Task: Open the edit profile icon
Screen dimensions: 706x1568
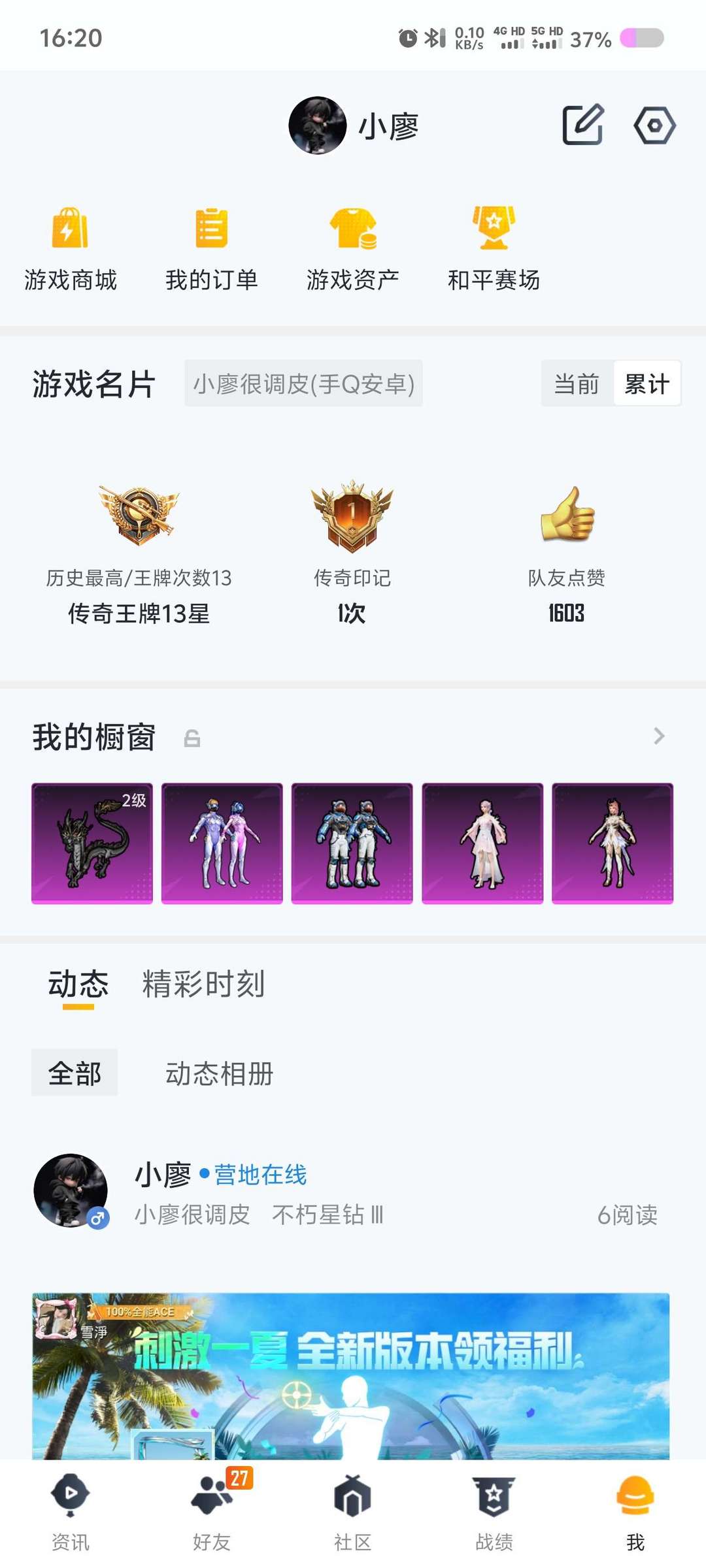Action: (x=582, y=124)
